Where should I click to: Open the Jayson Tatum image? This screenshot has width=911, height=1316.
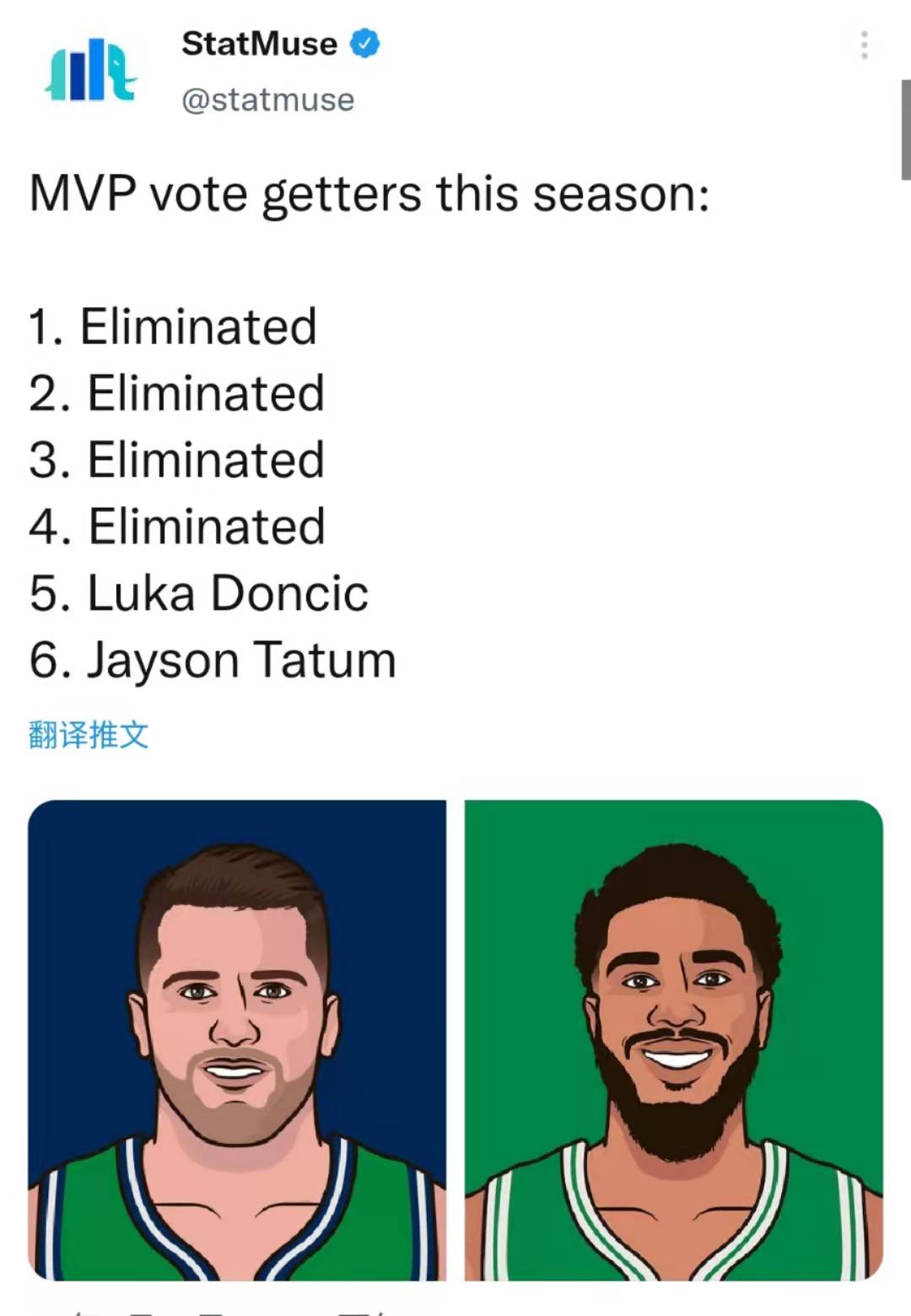pos(673,1039)
